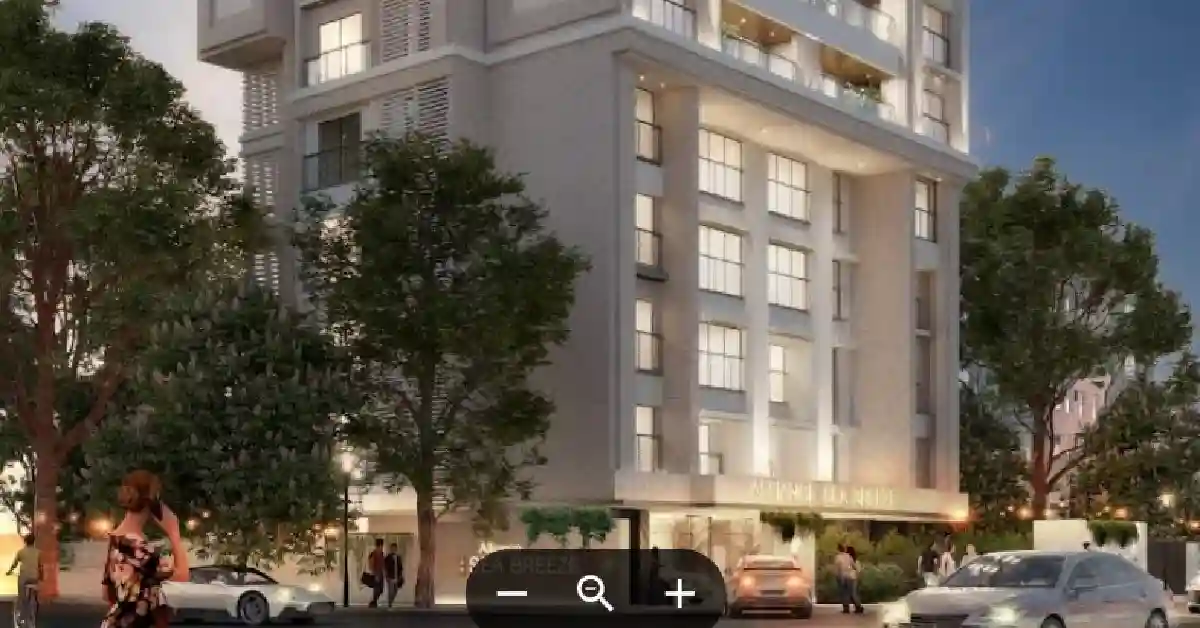
Task: Zoom out with the minus button
Action: pos(512,594)
